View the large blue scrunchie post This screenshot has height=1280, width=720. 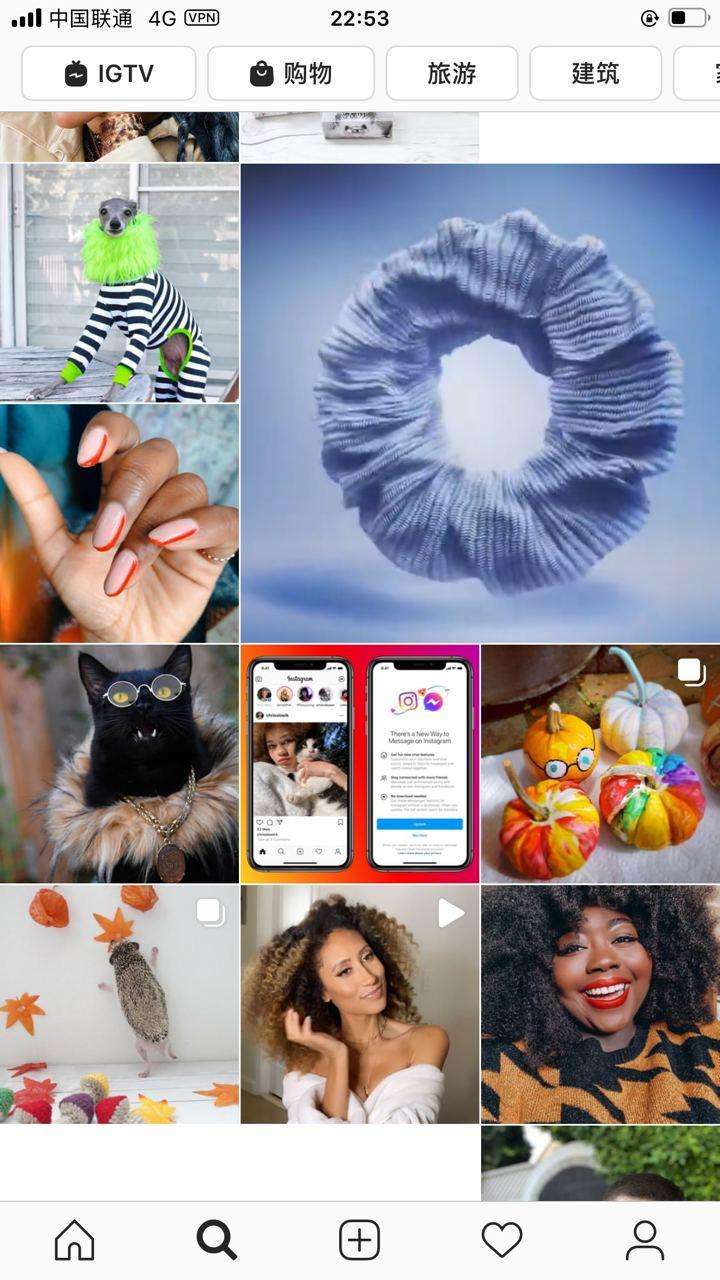(x=480, y=403)
